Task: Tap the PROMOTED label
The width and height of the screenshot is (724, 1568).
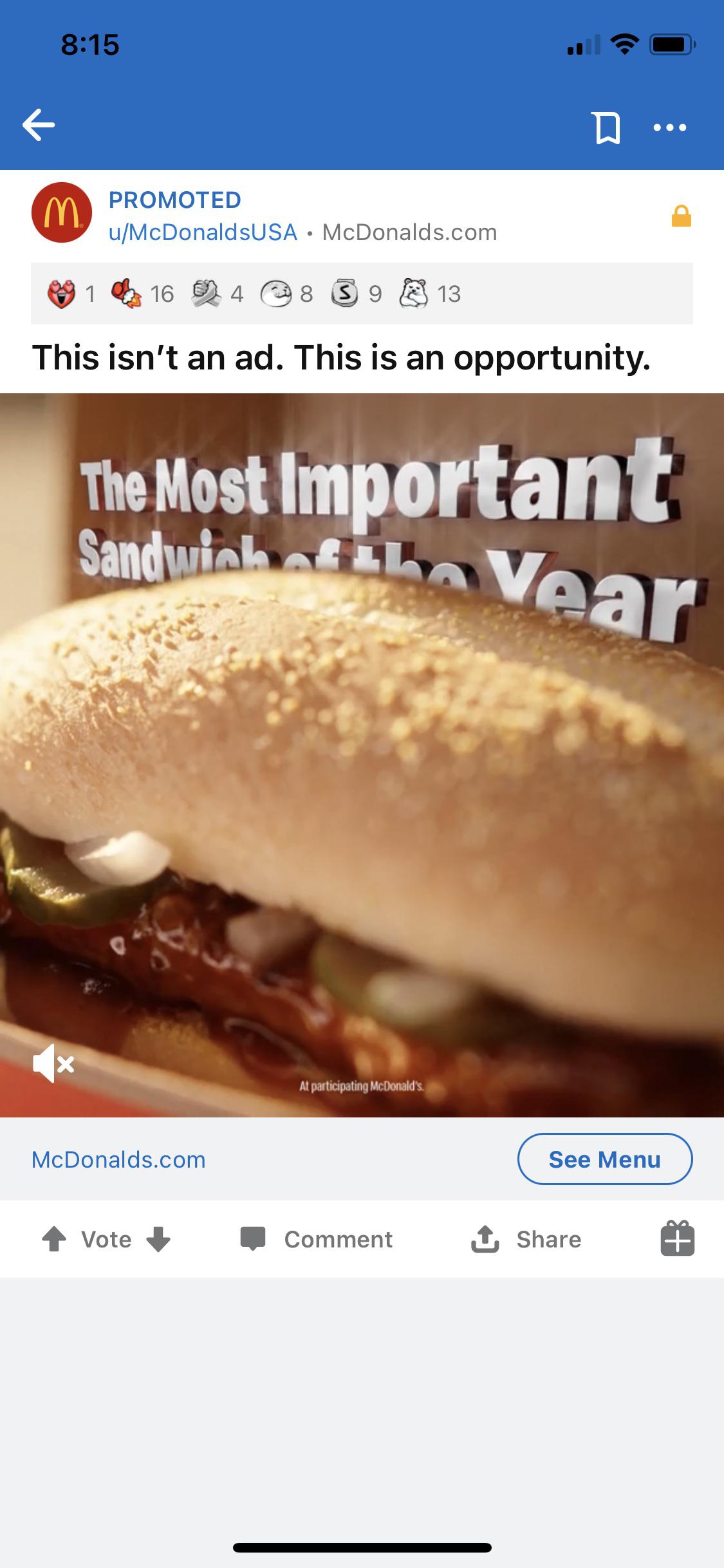Action: click(174, 200)
